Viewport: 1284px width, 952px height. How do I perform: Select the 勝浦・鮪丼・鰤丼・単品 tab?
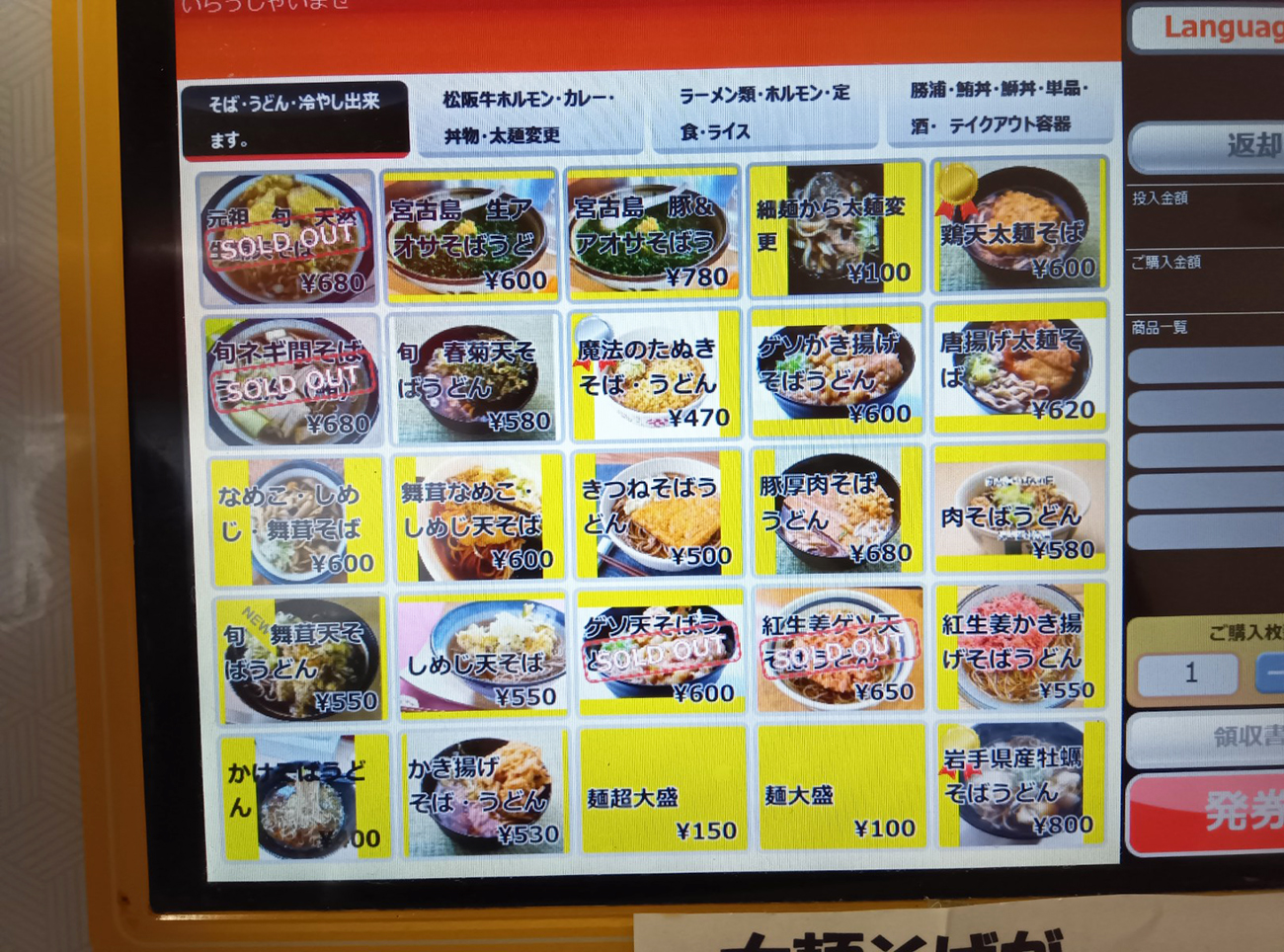pyautogui.click(x=999, y=107)
